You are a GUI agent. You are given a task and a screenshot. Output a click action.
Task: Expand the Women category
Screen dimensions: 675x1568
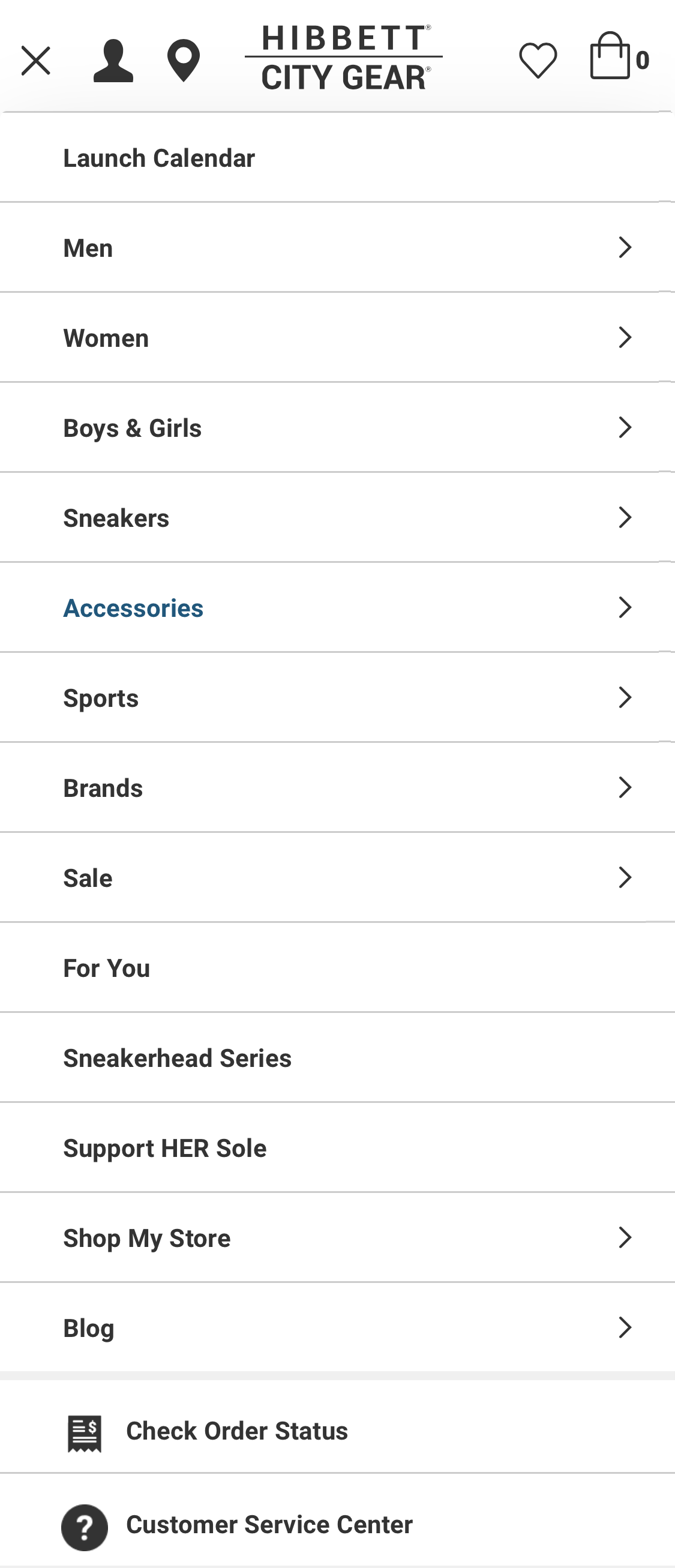coord(337,337)
